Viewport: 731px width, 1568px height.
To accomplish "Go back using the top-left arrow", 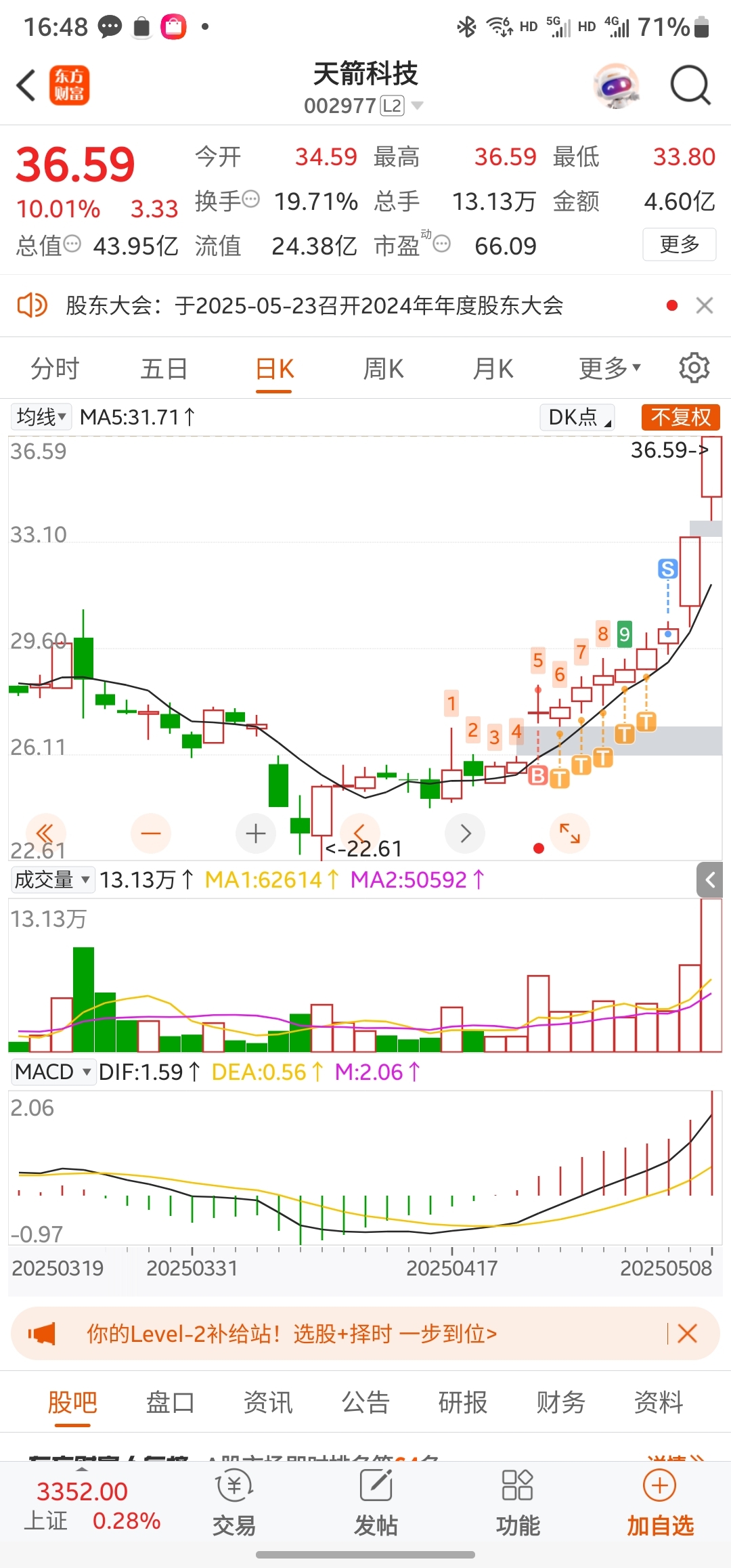I will (x=26, y=85).
